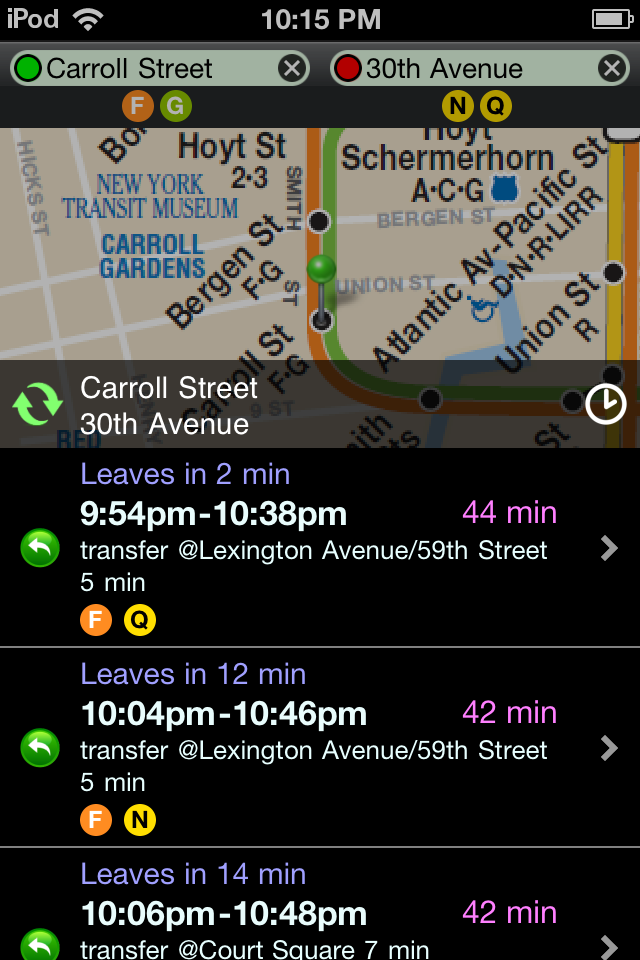This screenshot has width=640, height=960.
Task: Swap origin and destination stations
Action: tap(37, 406)
